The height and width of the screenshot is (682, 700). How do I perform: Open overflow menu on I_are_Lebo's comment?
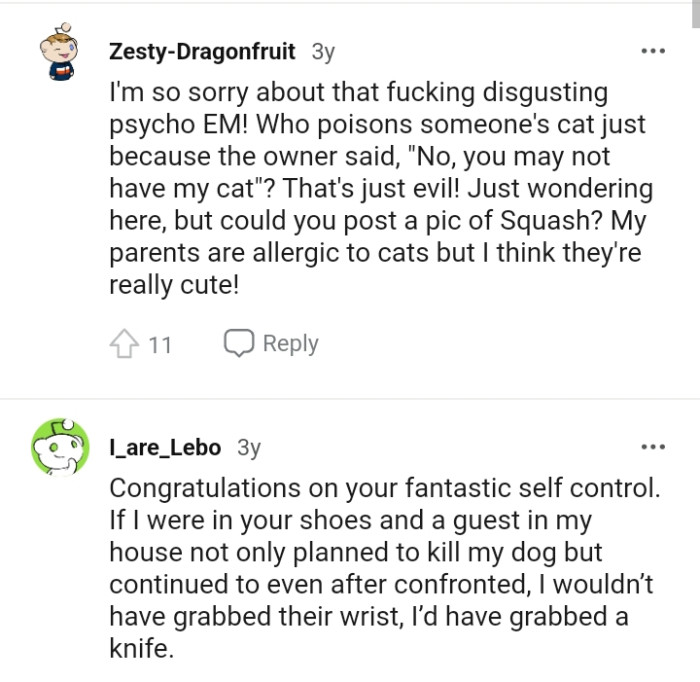coord(653,447)
